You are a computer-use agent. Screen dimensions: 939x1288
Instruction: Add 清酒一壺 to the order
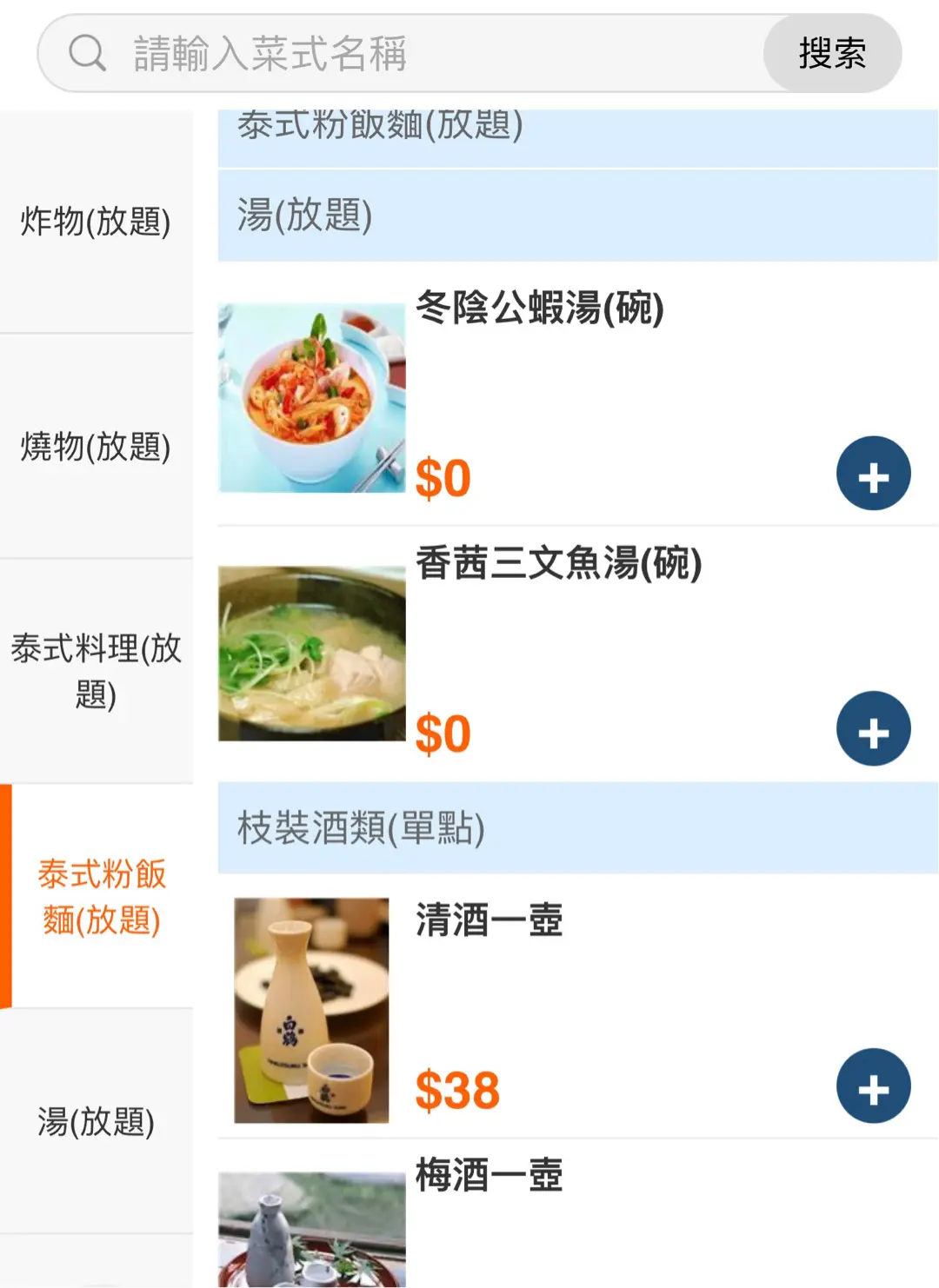point(873,1086)
